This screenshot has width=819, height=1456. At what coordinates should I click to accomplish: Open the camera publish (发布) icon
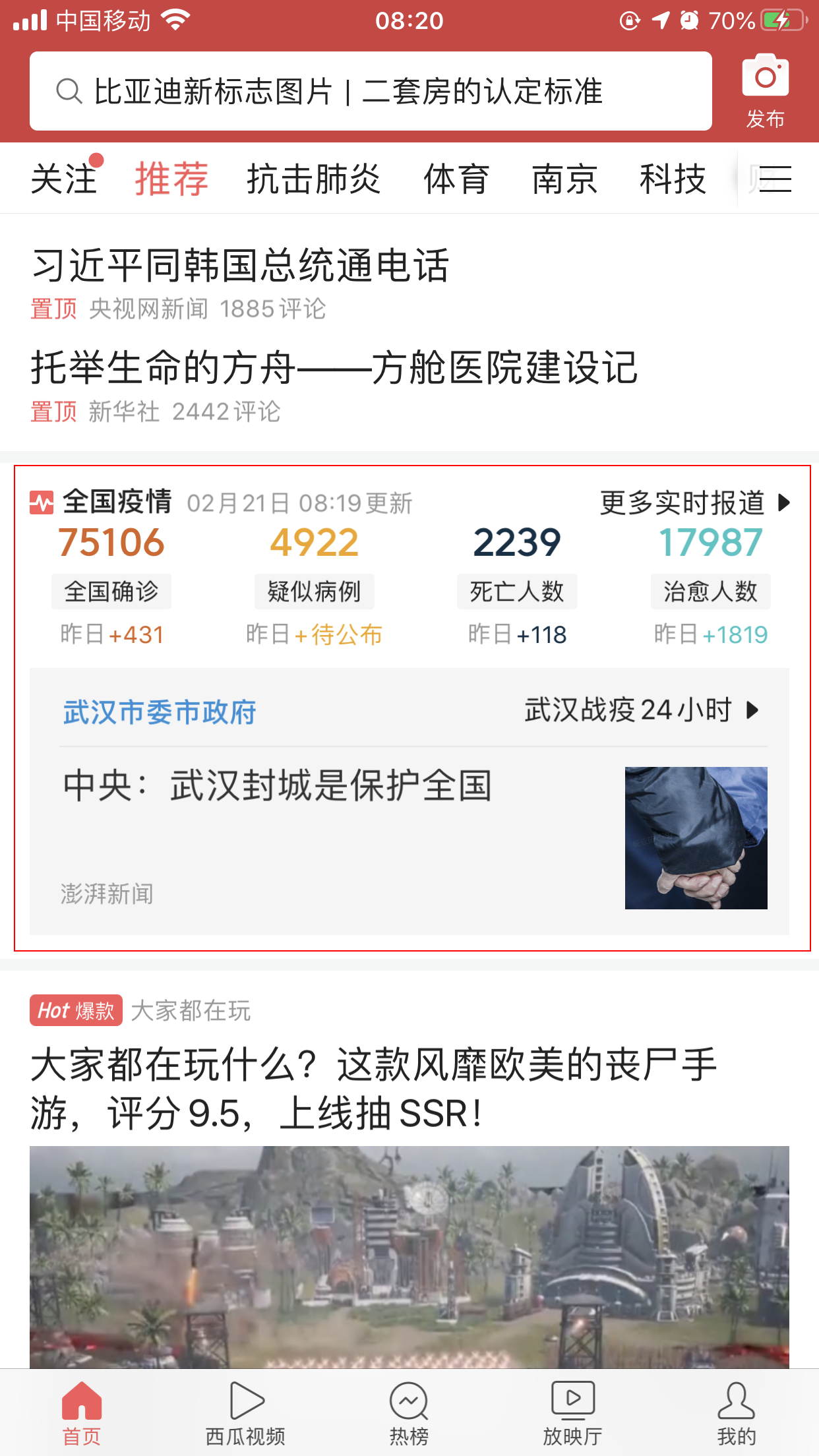tap(764, 78)
